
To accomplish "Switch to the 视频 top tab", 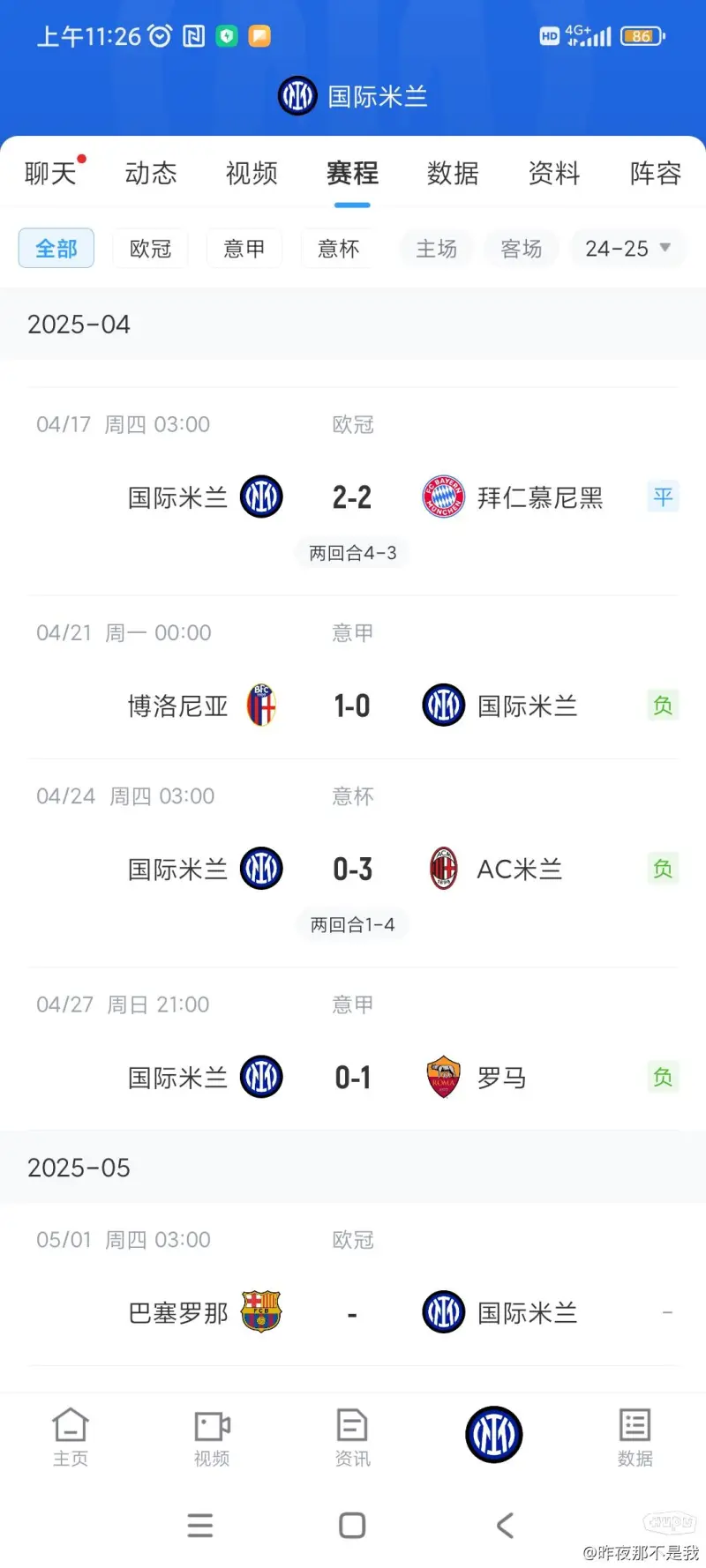I will coord(252,173).
